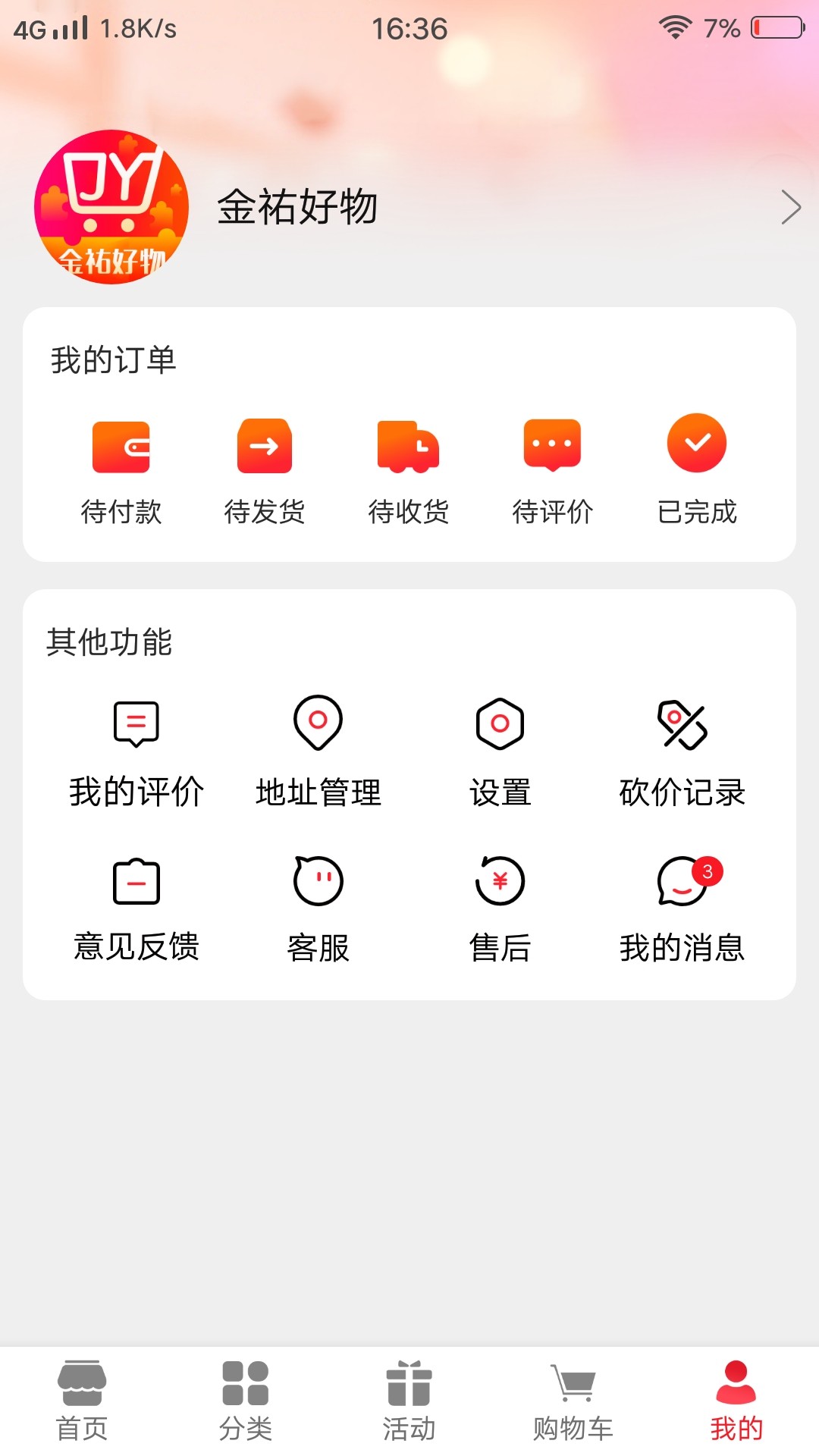Viewport: 819px width, 1456px height.
Task: Open the 金祐好物 profile chevron
Action: coord(790,208)
